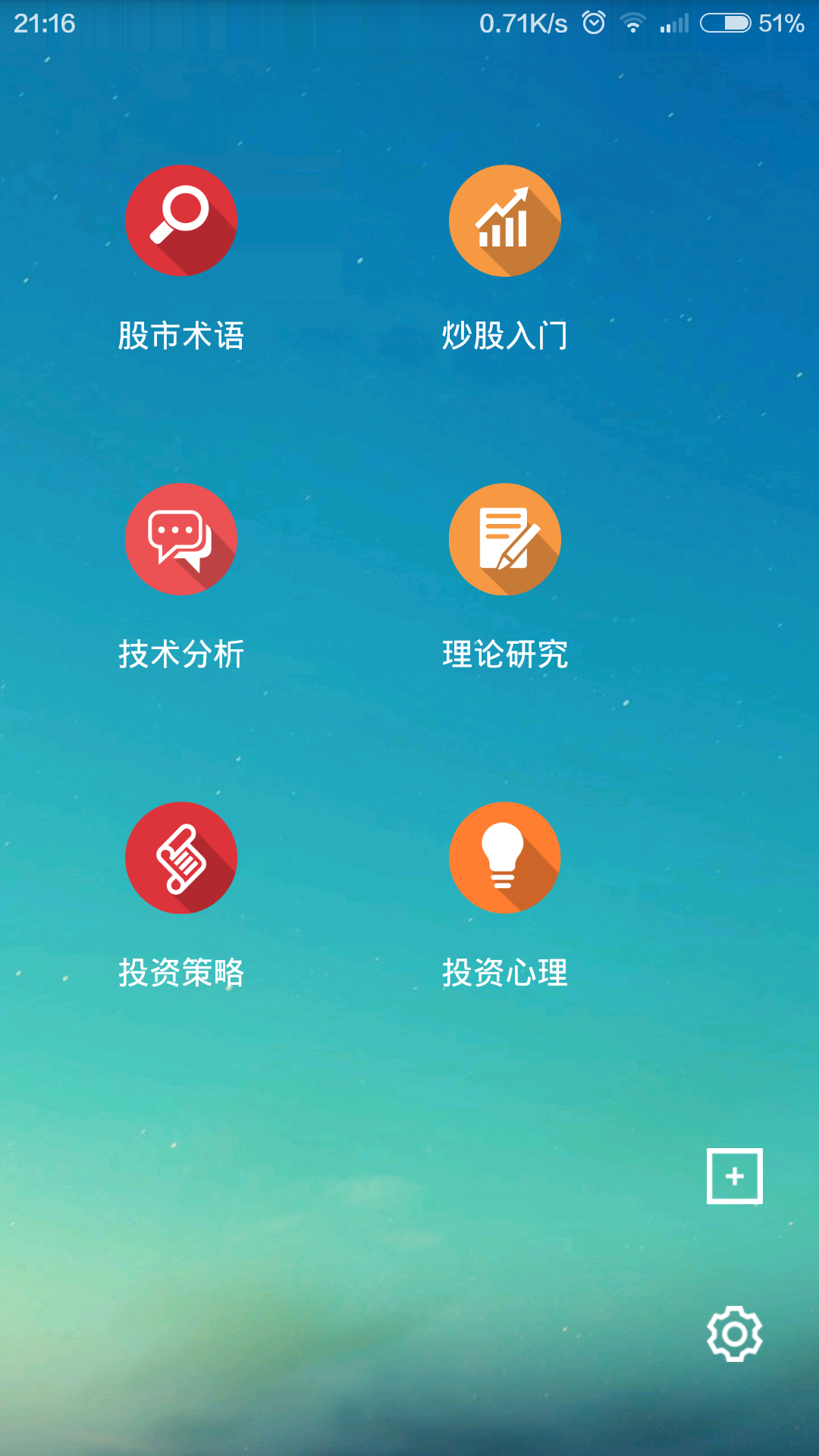
Task: Open the 炒股入门 section
Action: coord(505,221)
